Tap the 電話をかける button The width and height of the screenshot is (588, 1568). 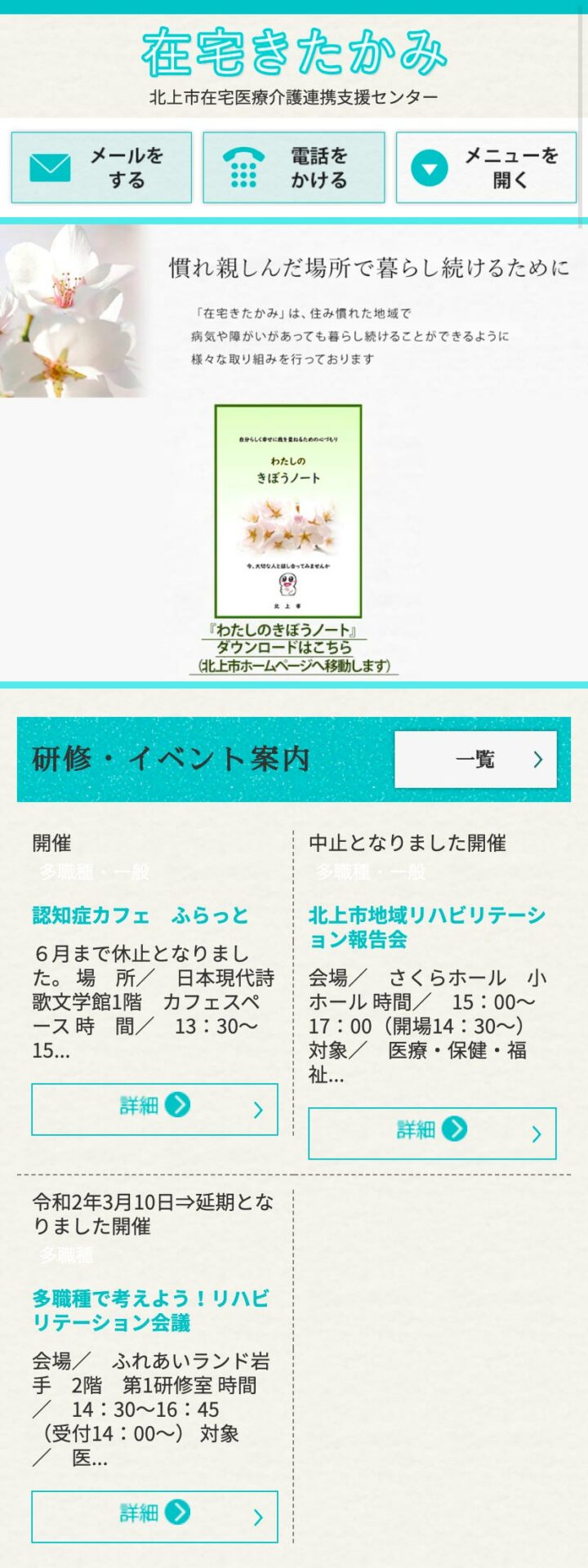tap(293, 167)
